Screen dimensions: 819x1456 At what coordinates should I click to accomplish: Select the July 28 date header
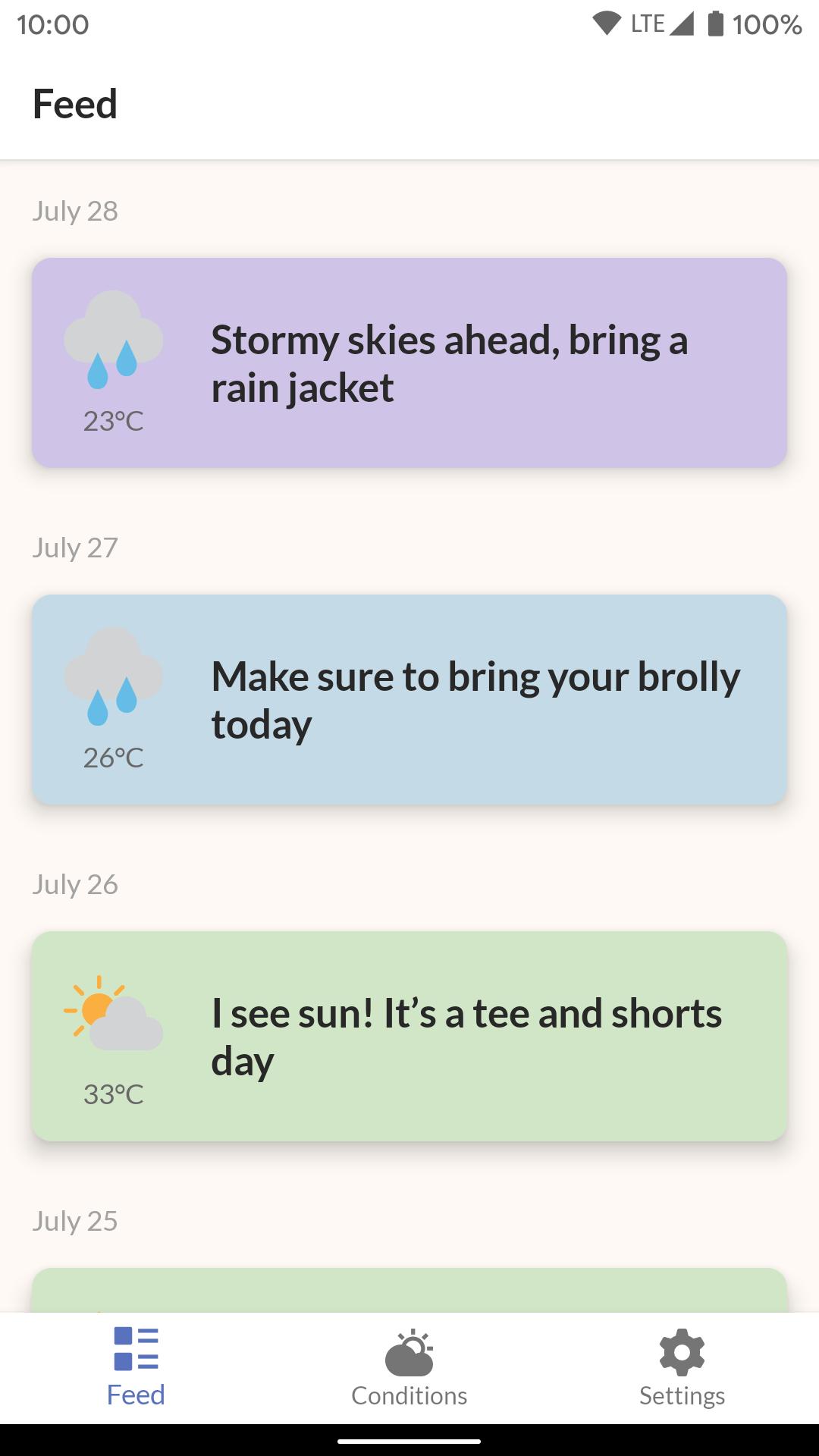point(75,211)
